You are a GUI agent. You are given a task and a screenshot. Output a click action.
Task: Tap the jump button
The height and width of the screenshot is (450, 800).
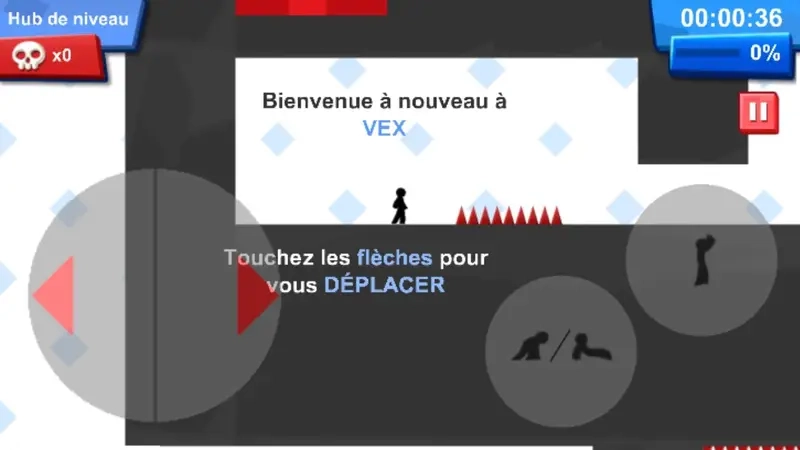[701, 259]
